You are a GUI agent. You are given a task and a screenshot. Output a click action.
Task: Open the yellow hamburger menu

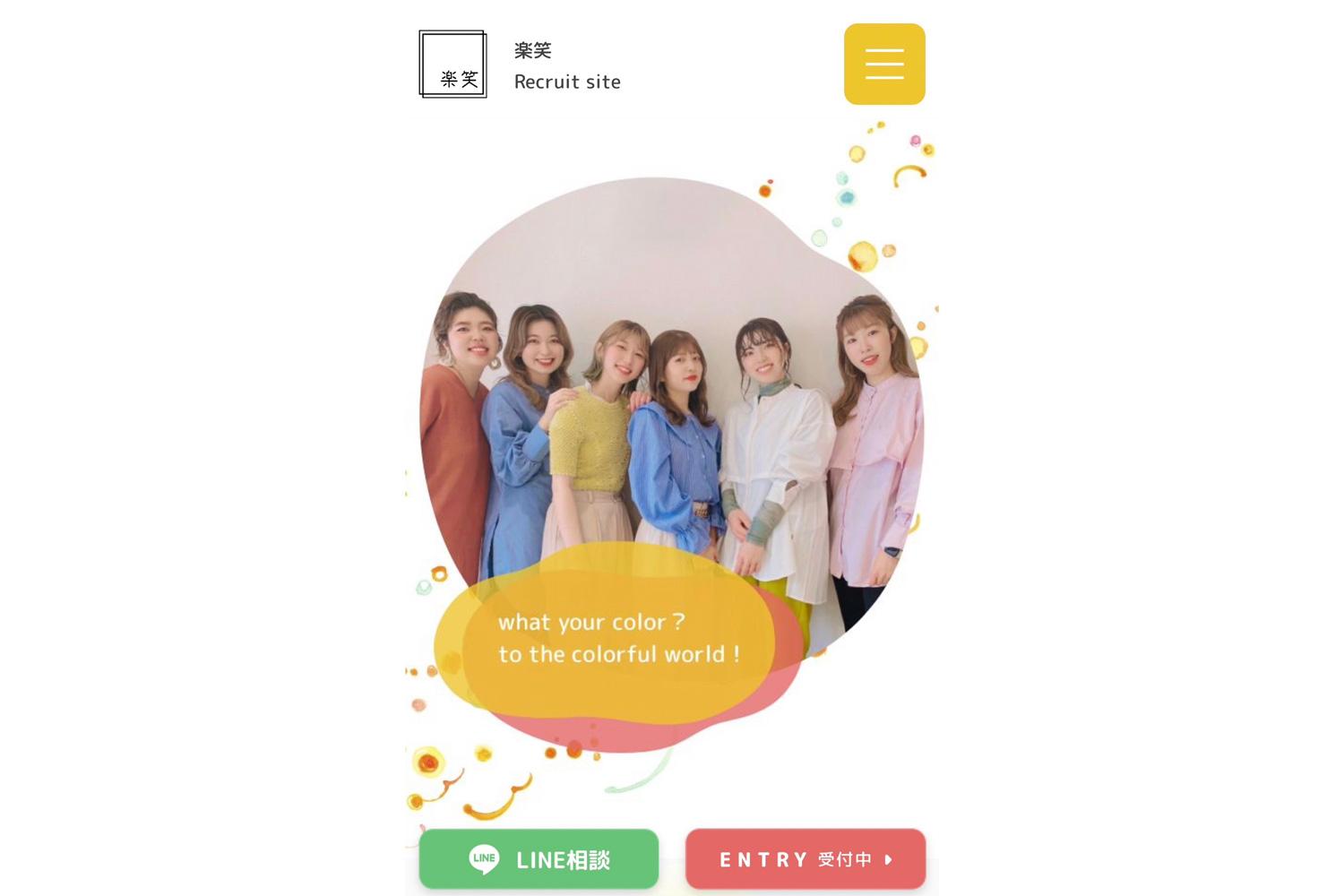point(883,65)
